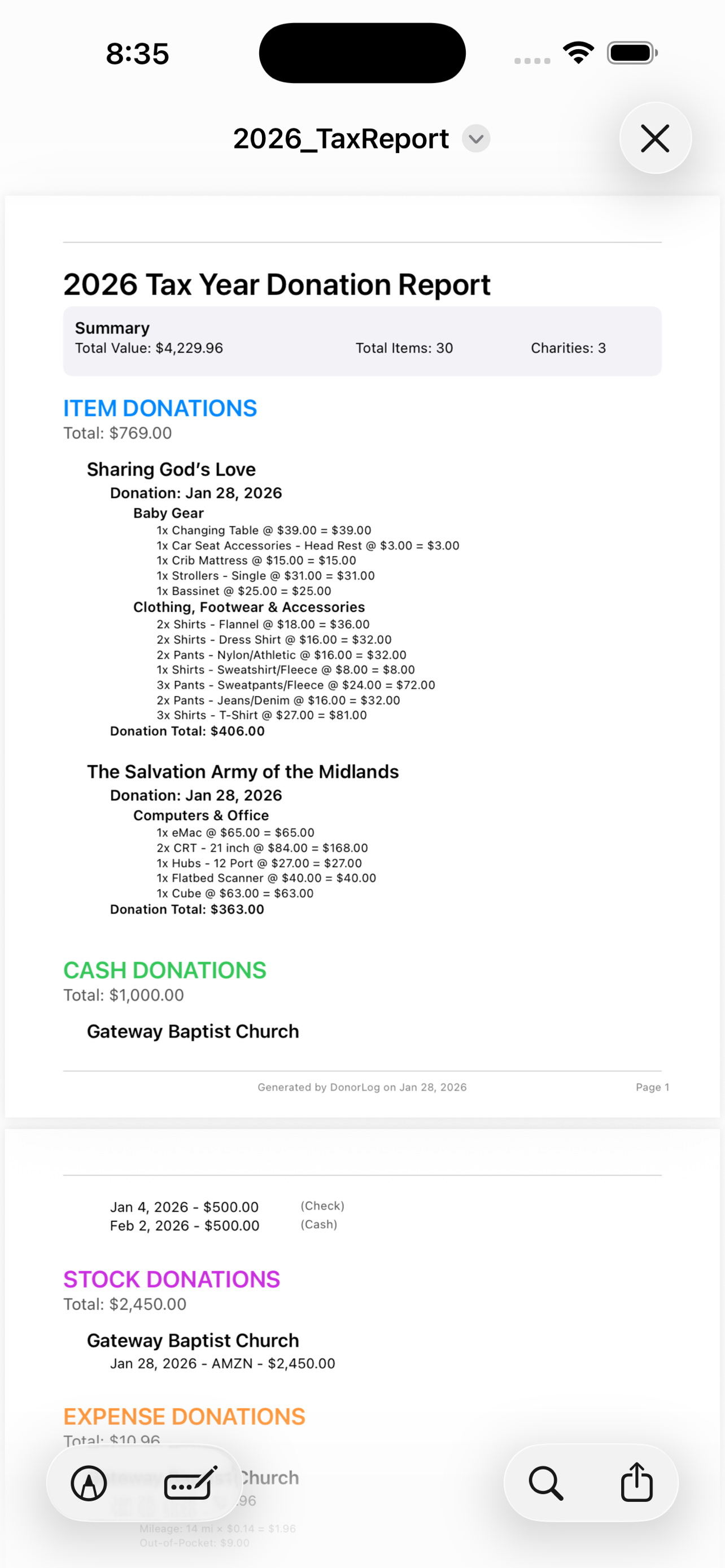The height and width of the screenshot is (1568, 725).
Task: Tap the CASH DONATIONS heading
Action: point(164,970)
